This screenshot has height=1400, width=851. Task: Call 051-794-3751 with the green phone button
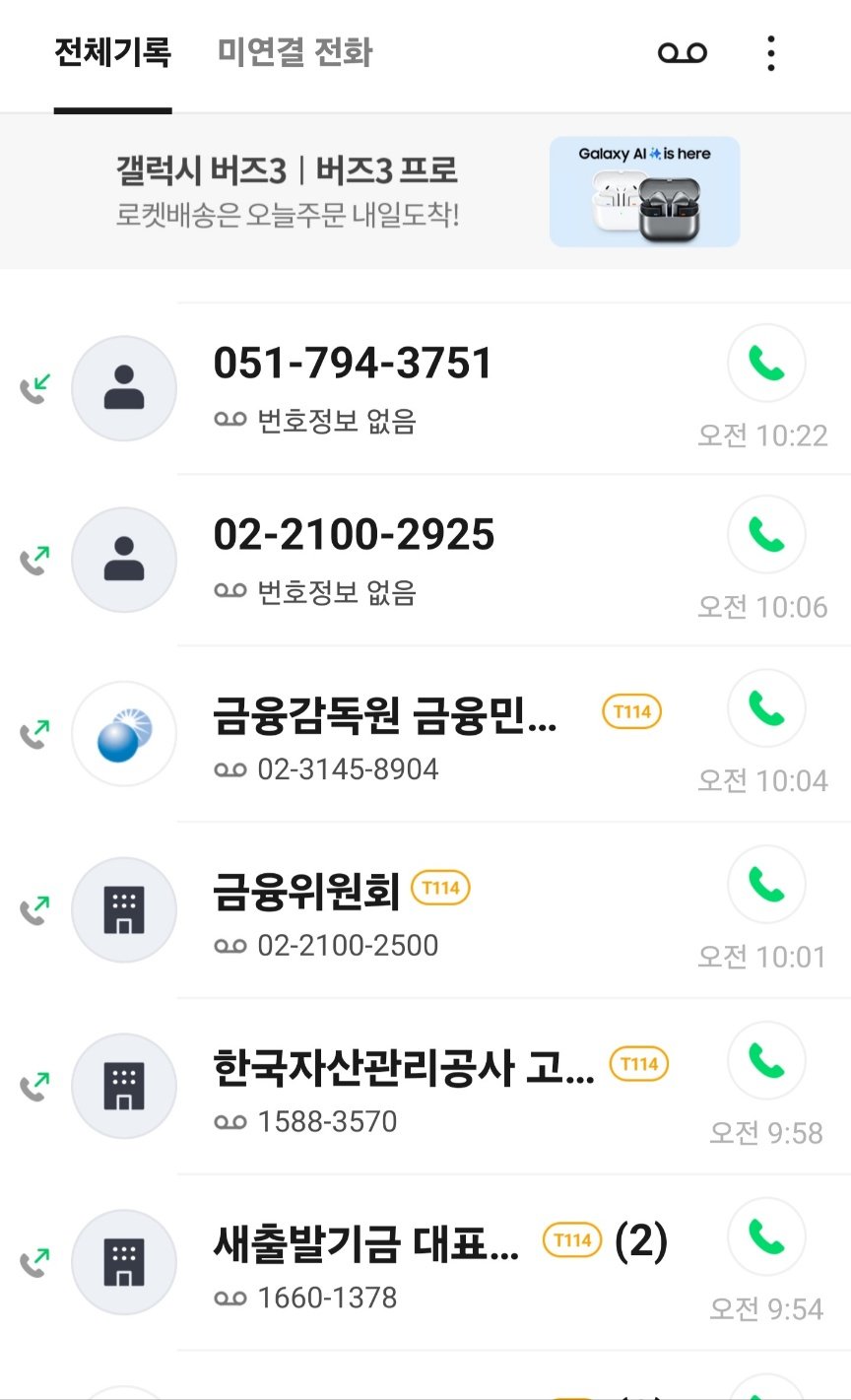click(x=766, y=364)
